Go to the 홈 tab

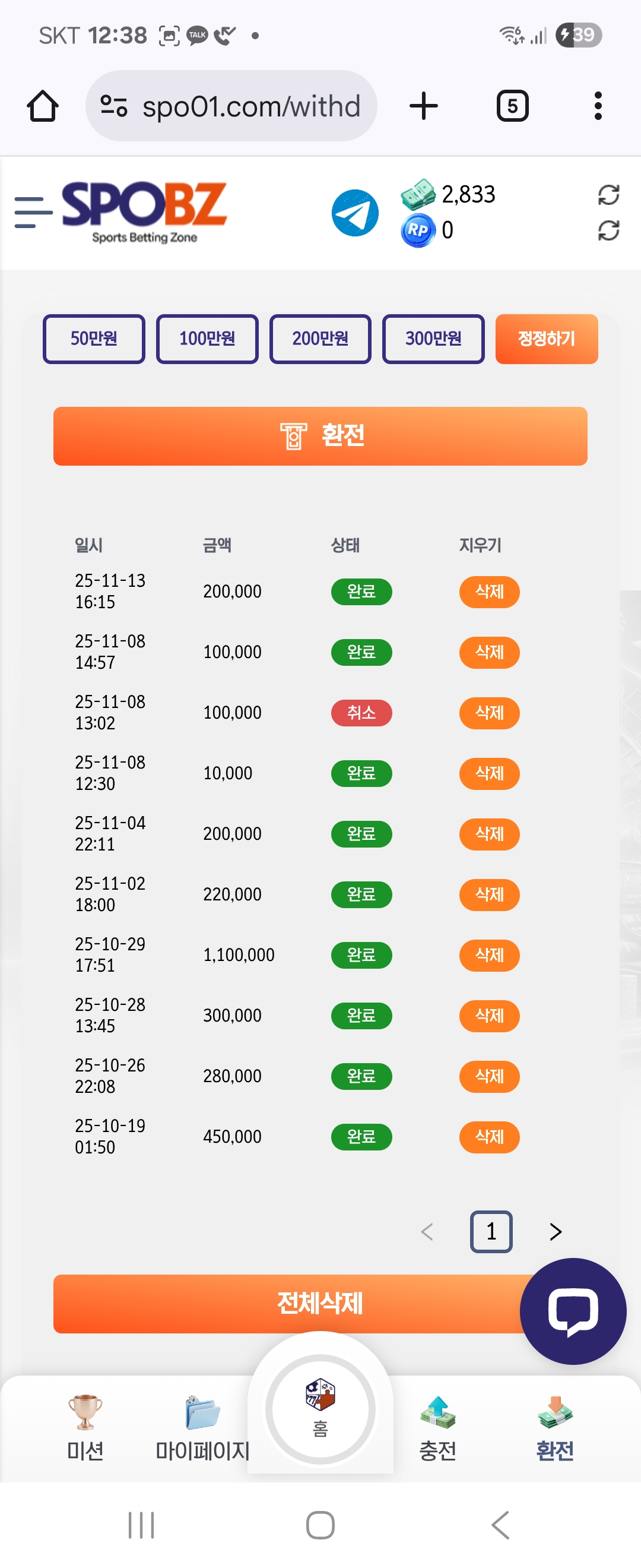coord(320,1409)
